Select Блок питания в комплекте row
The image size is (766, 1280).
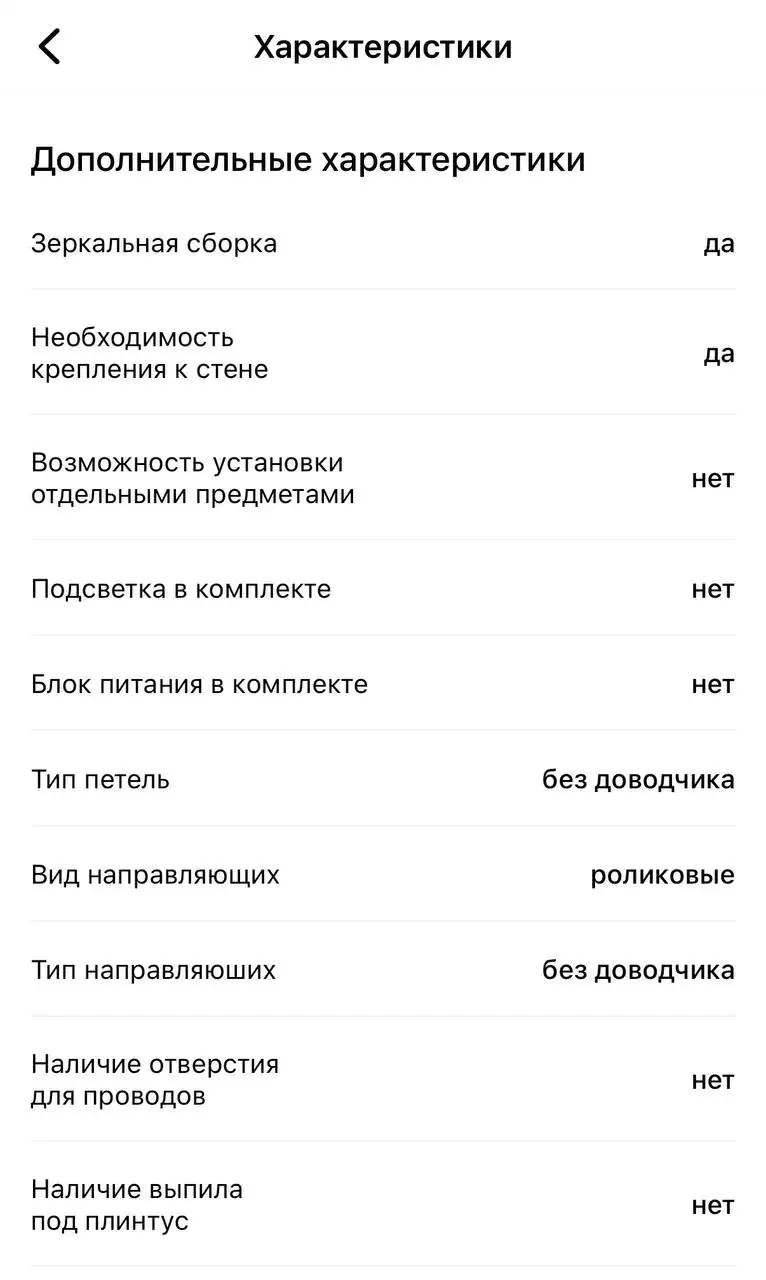(x=200, y=684)
